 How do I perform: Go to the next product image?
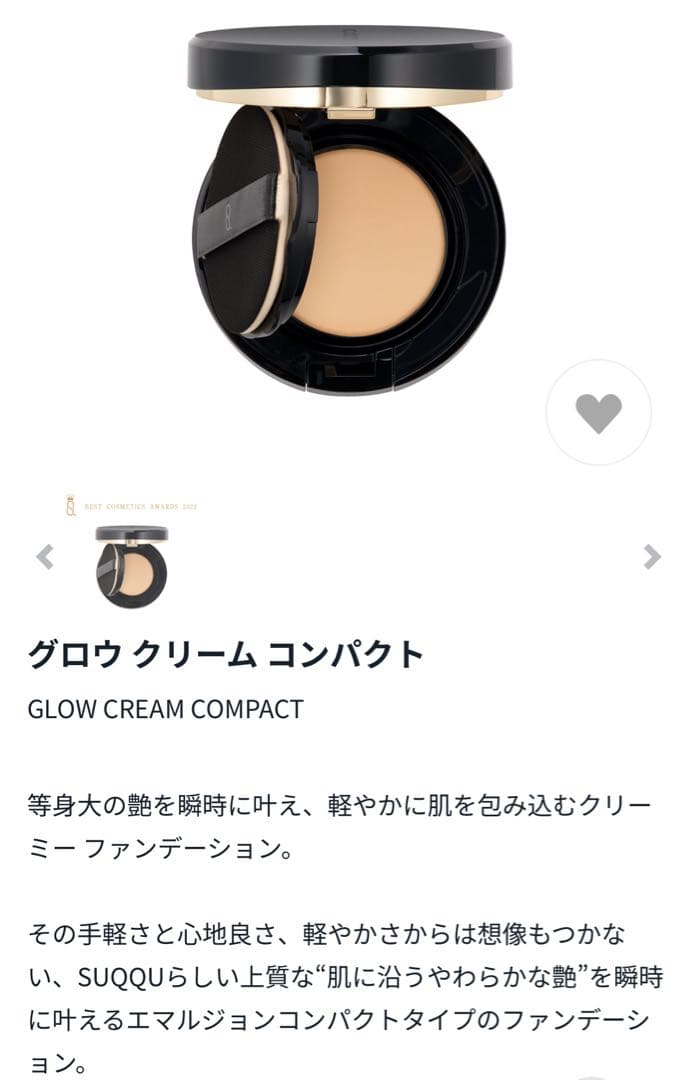[x=652, y=557]
